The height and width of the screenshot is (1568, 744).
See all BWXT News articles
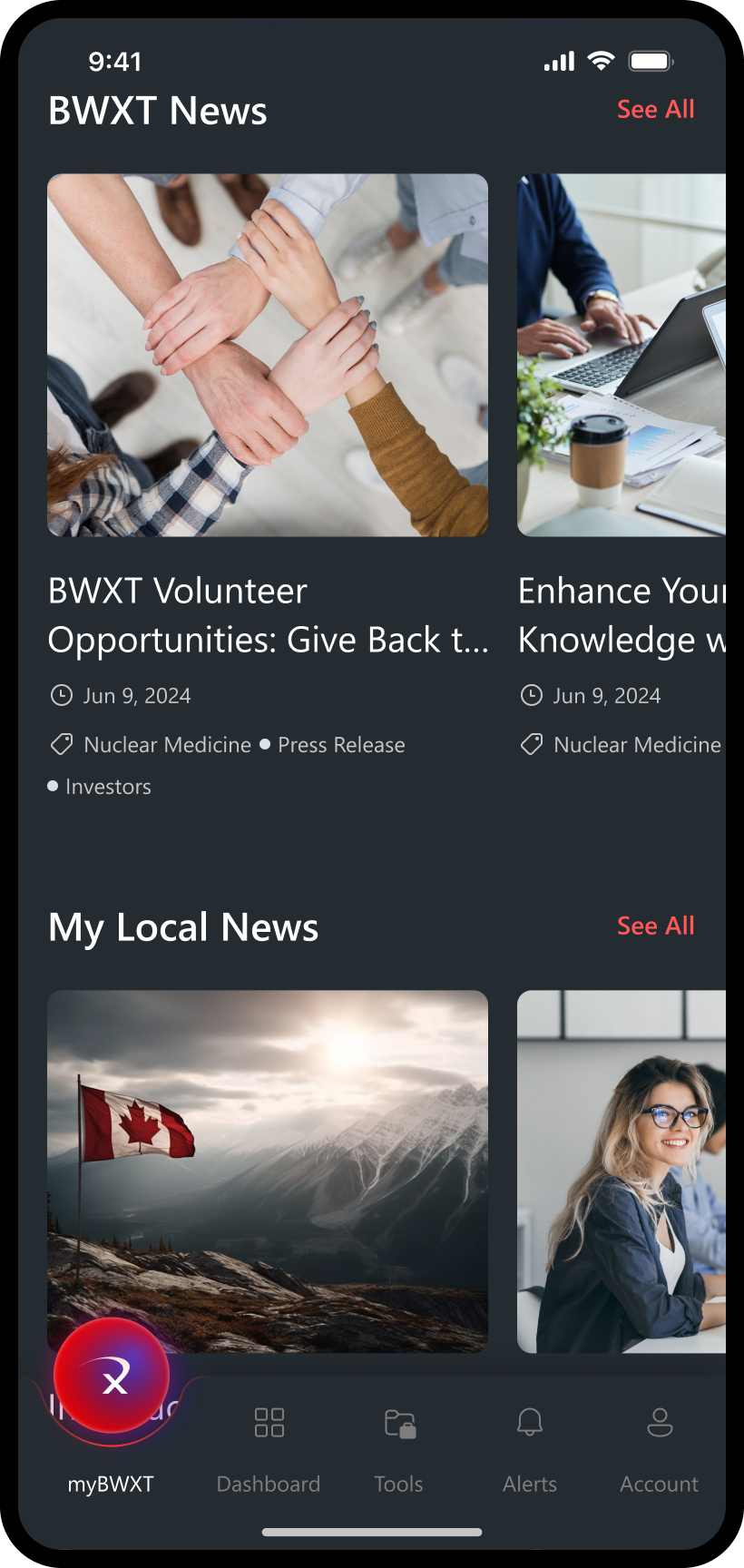[655, 109]
